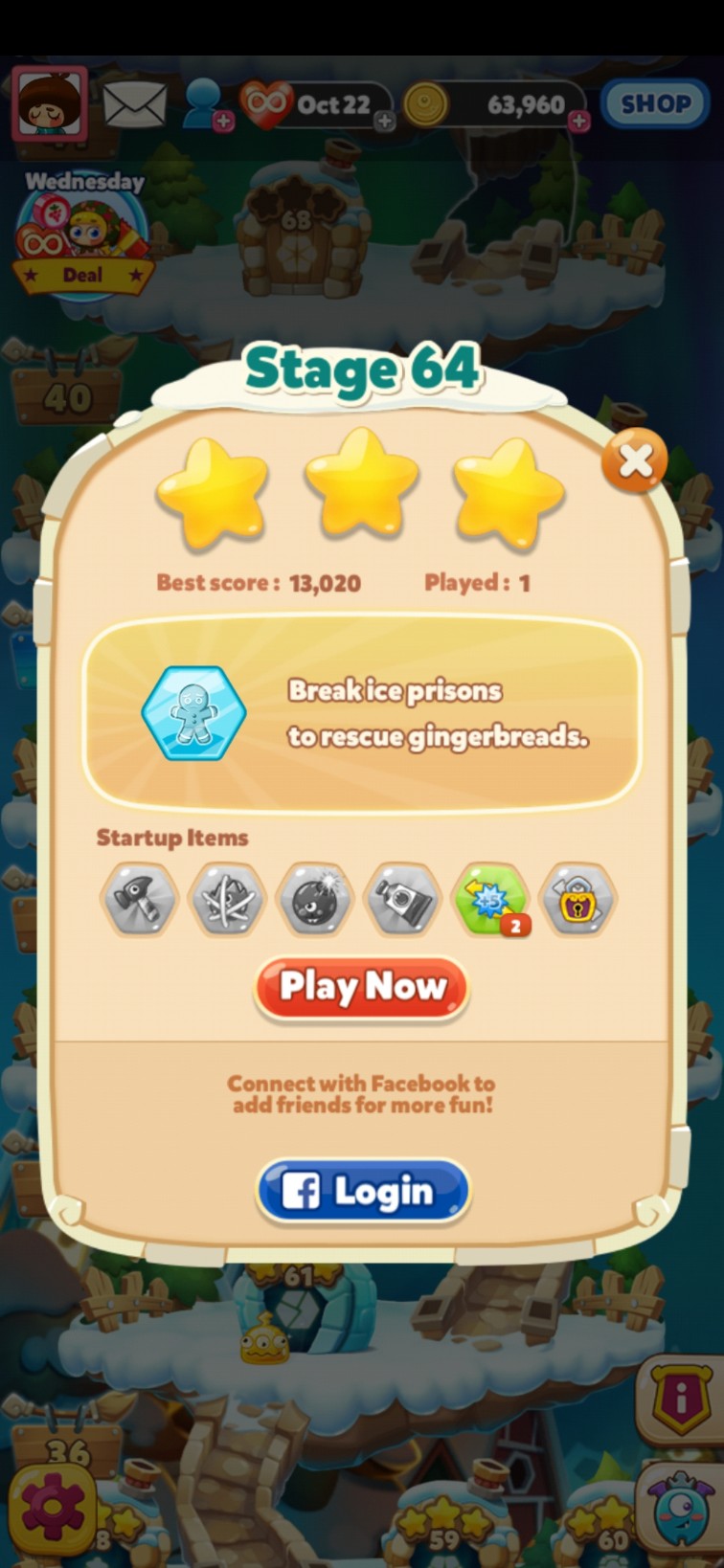Viewport: 724px width, 1568px height.
Task: Select the locked padlock startup item
Action: [x=577, y=899]
